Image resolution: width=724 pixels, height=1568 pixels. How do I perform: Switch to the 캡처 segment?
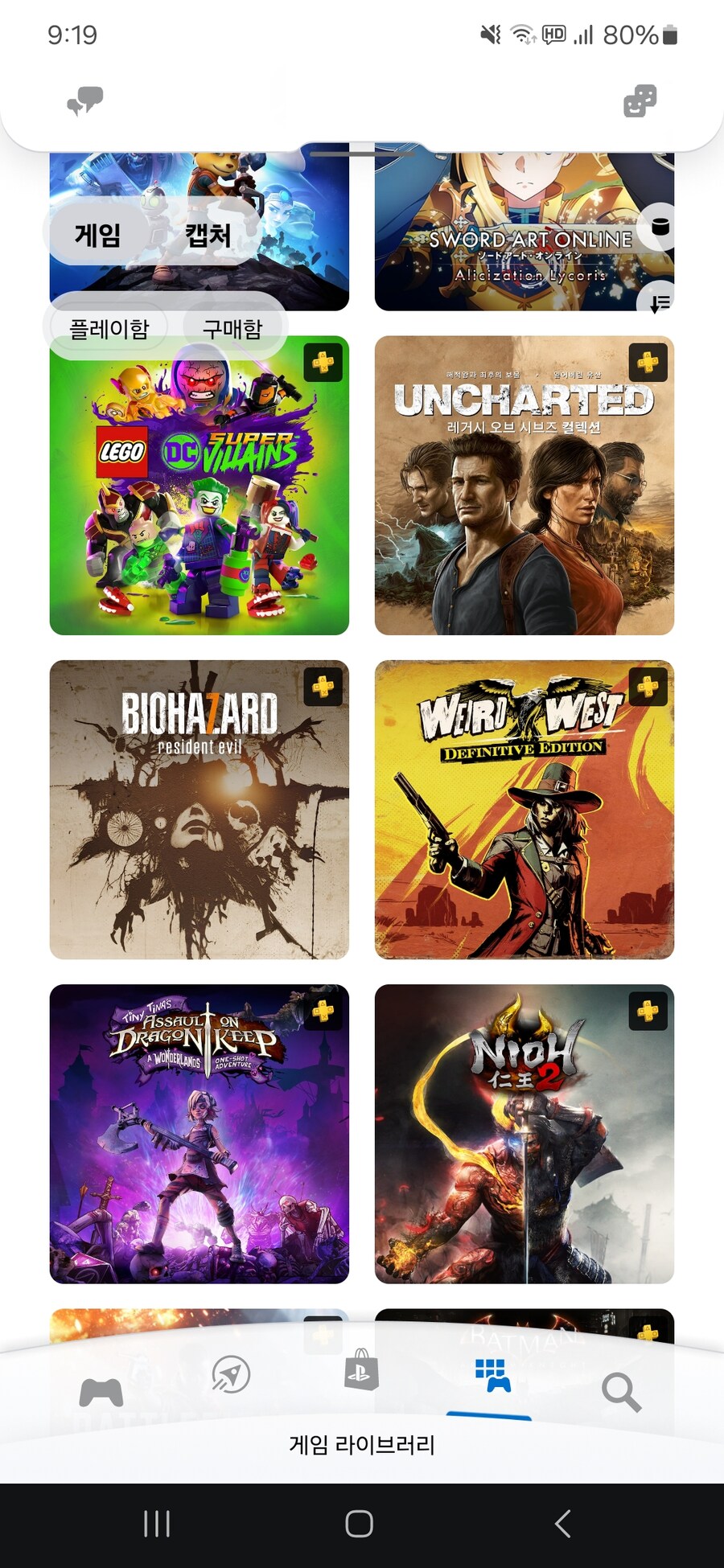point(208,235)
